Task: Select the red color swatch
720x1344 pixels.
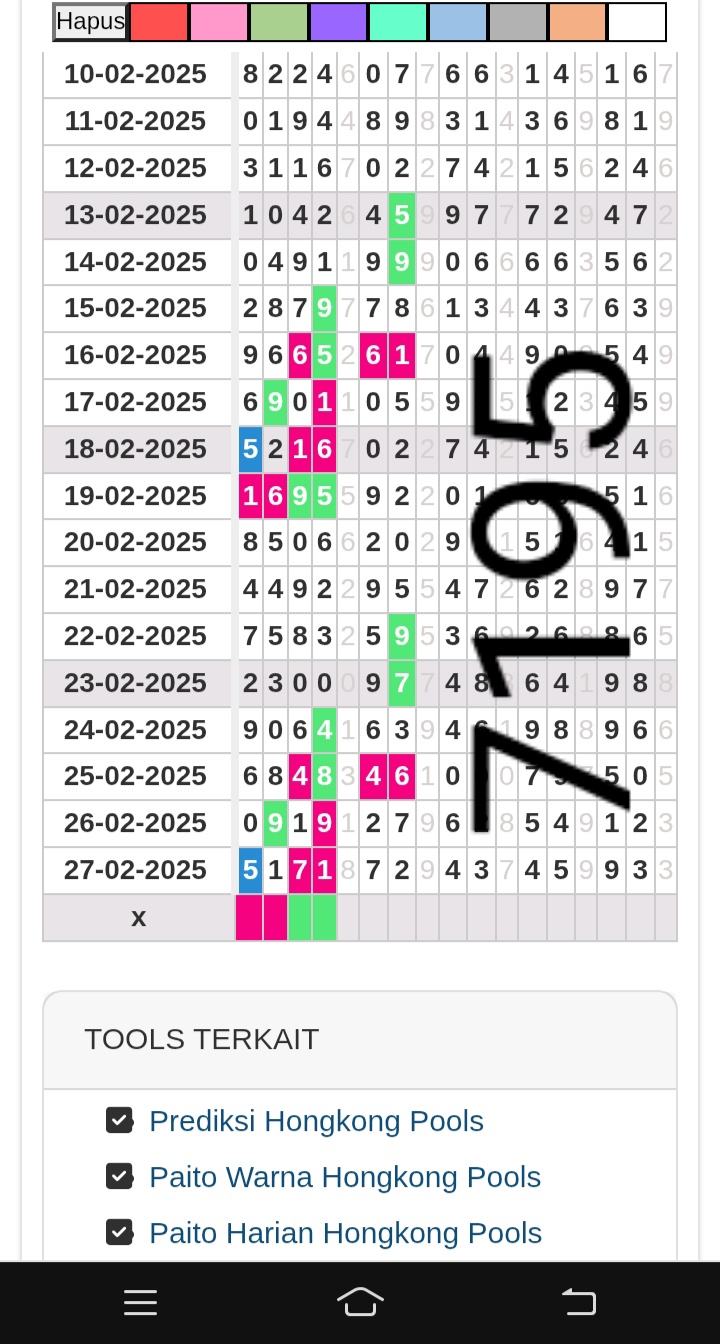Action: click(x=159, y=22)
